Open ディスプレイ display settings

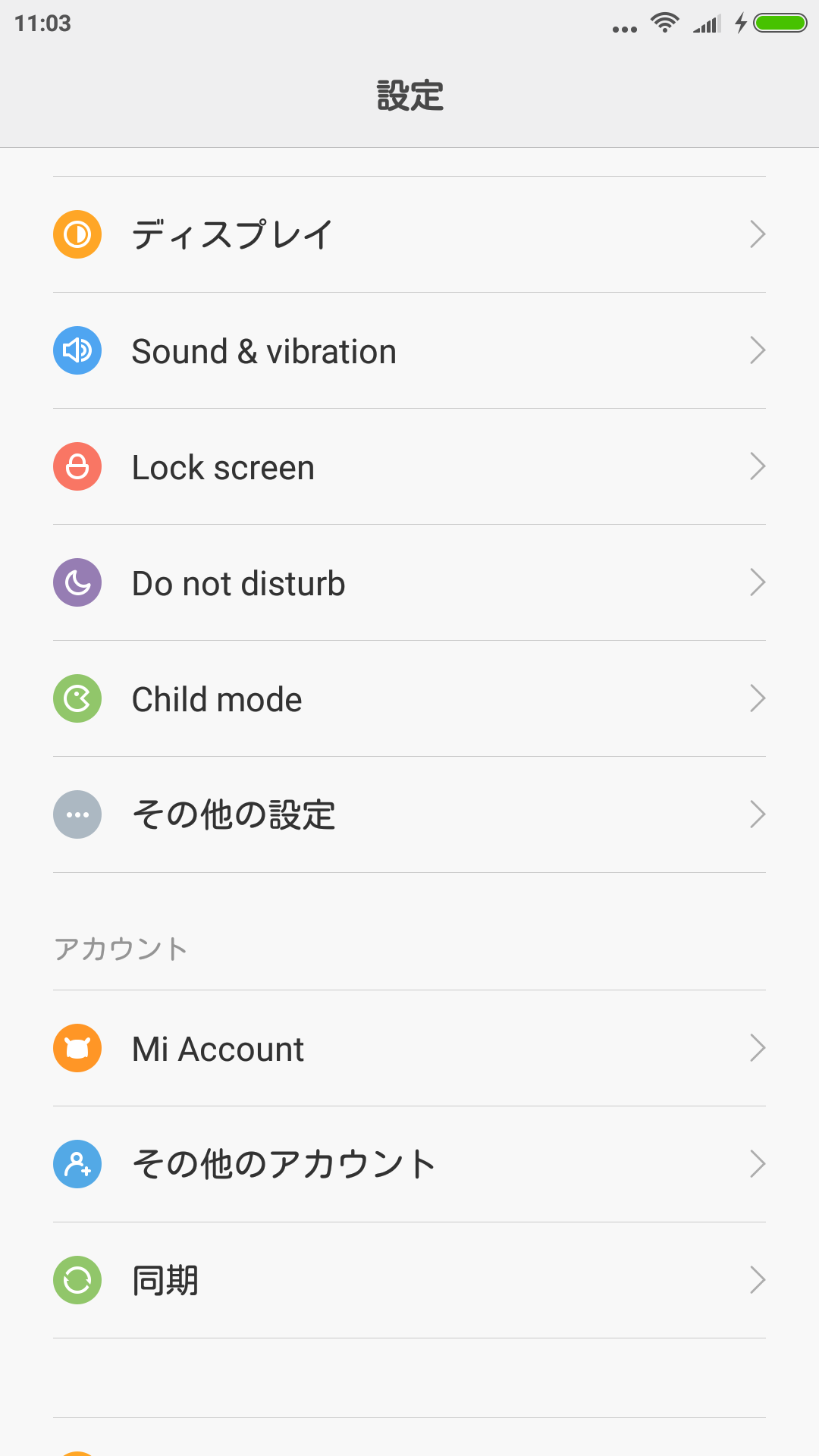409,234
